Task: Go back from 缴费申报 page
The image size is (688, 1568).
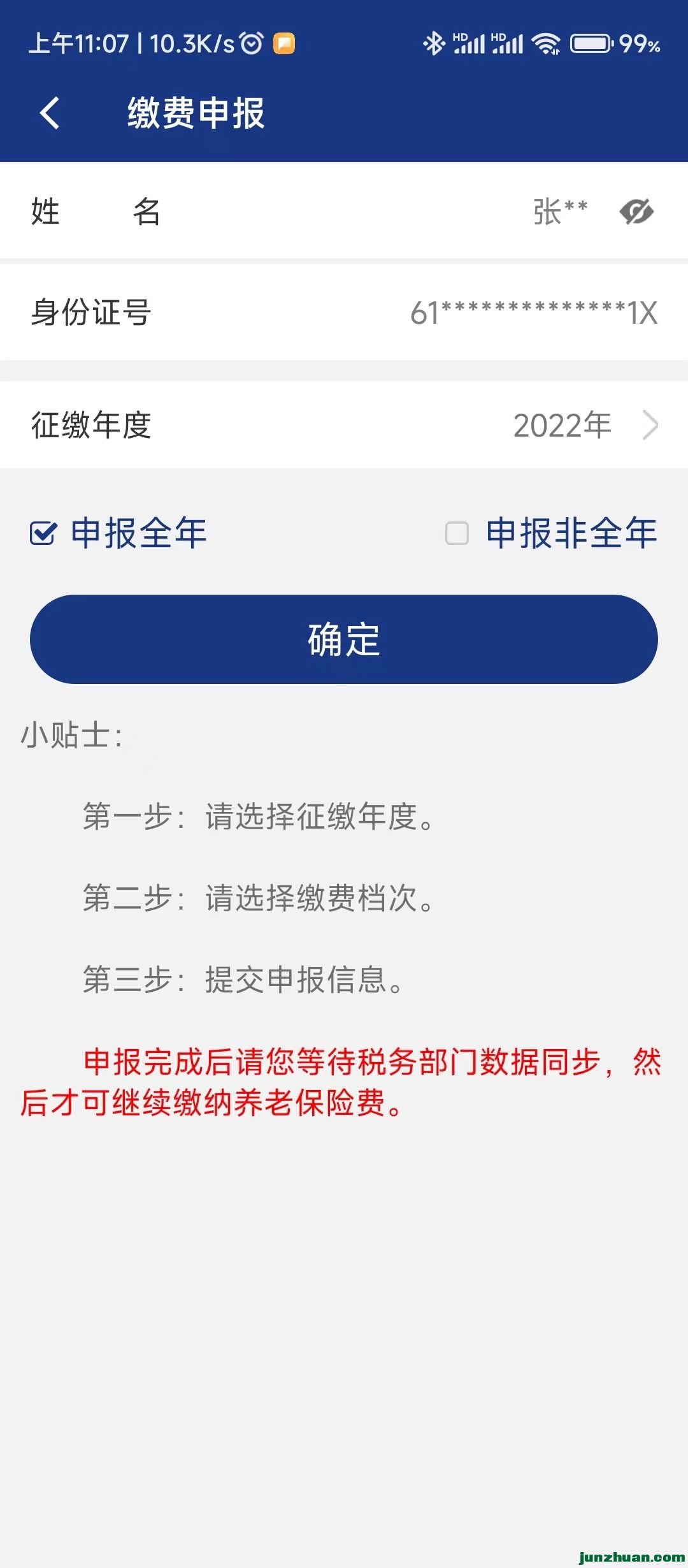Action: (x=50, y=113)
